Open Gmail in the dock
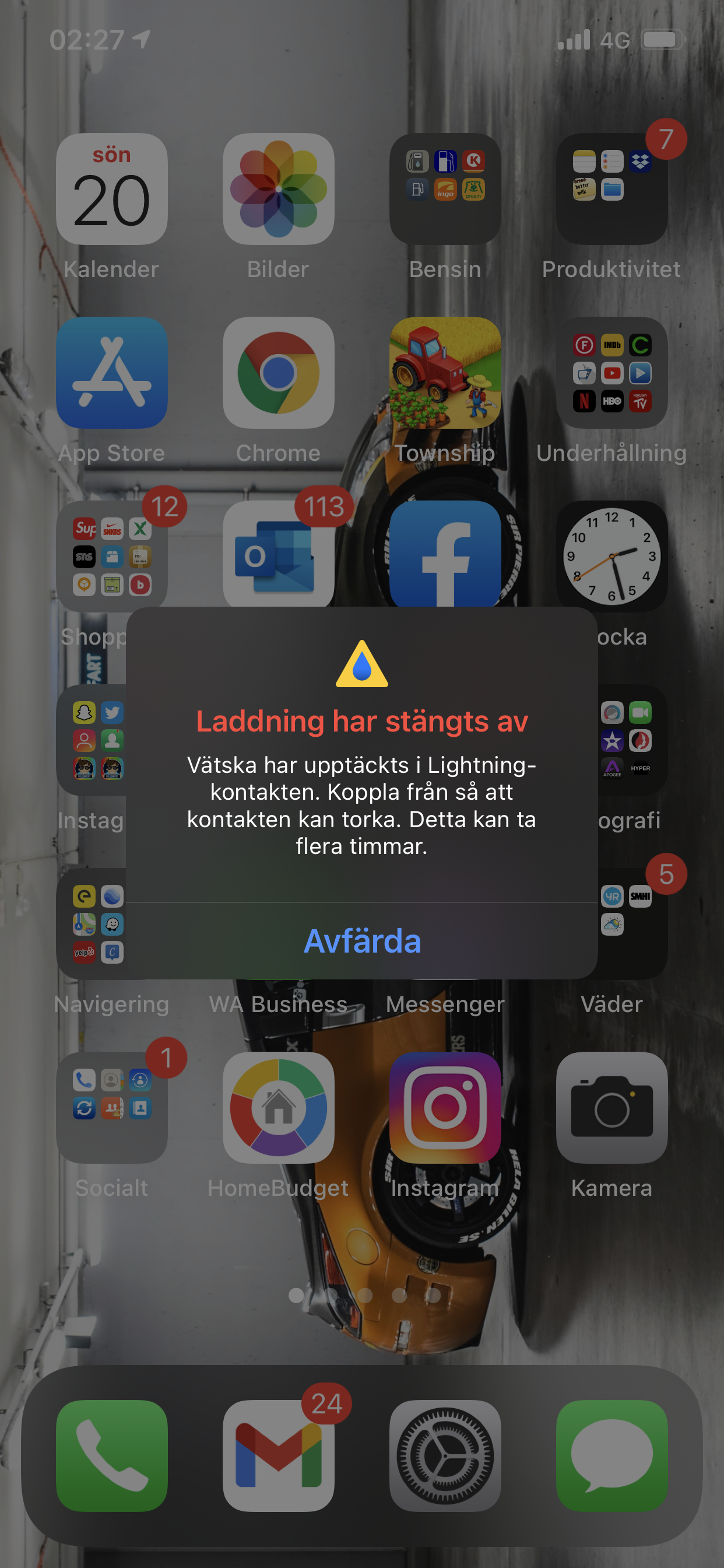Screen dimensions: 724x1568 (279, 1456)
